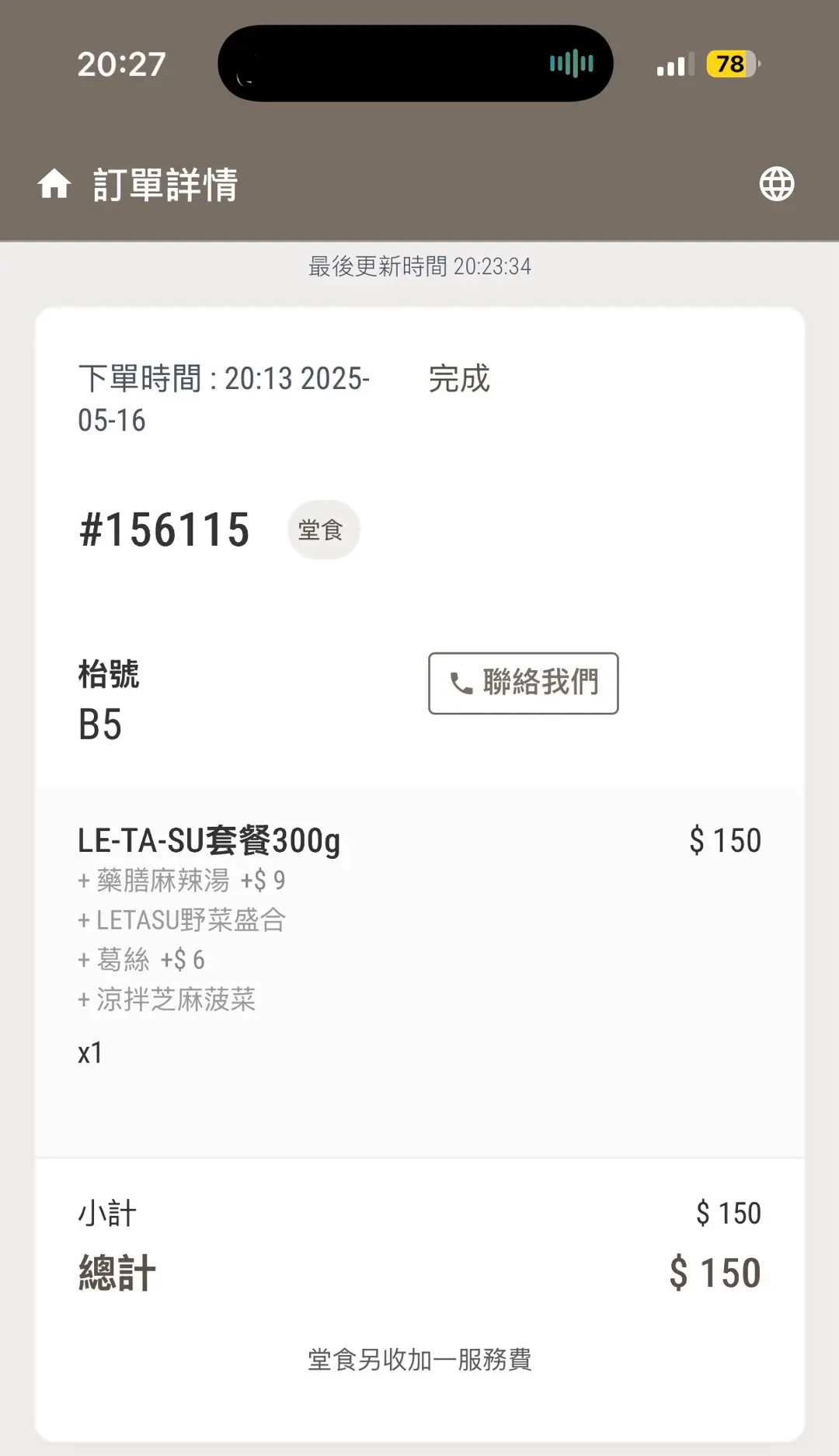839x1456 pixels.
Task: Tap the 聯絡我們 contact button
Action: tap(524, 683)
